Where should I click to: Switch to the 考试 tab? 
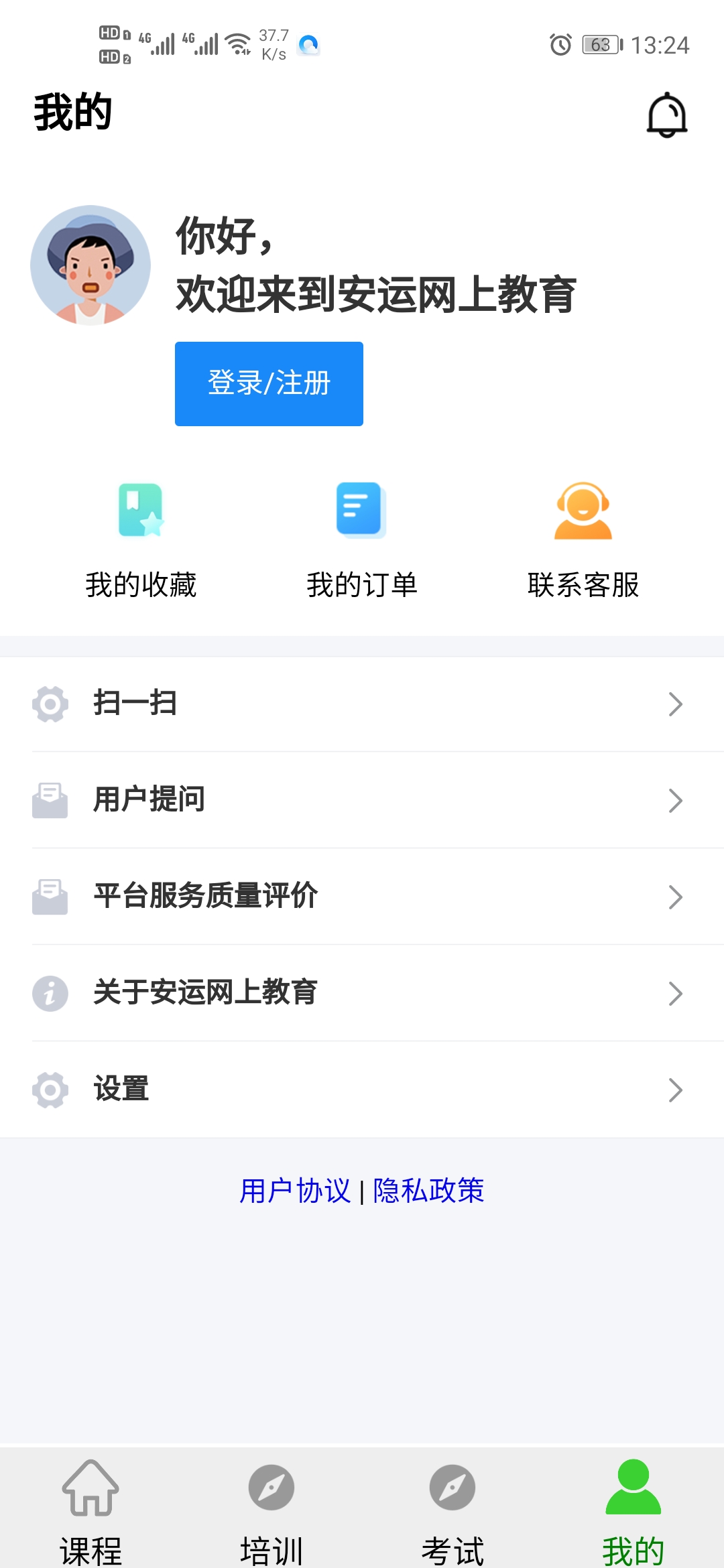pyautogui.click(x=452, y=1508)
